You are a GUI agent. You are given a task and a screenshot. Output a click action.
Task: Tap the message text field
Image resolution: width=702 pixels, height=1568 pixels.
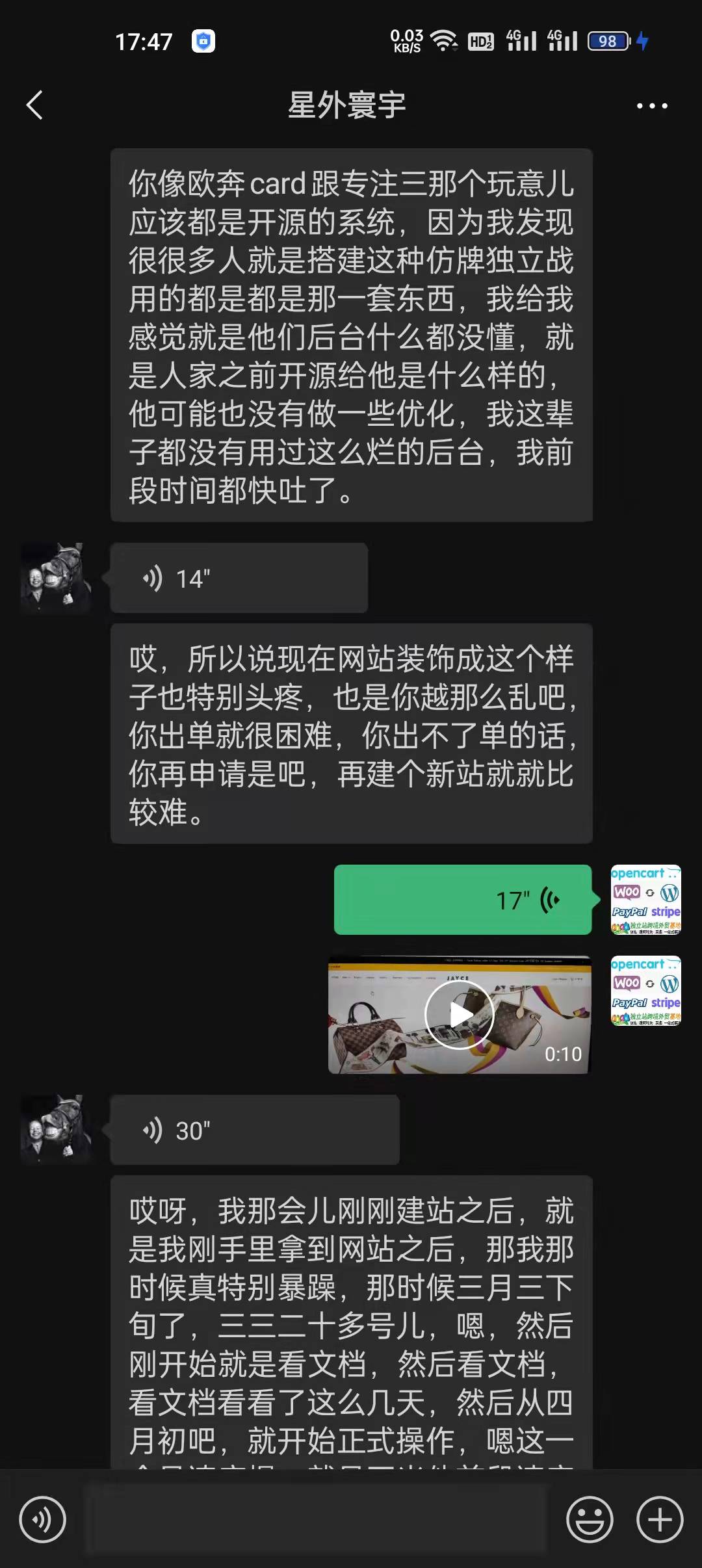click(317, 1520)
